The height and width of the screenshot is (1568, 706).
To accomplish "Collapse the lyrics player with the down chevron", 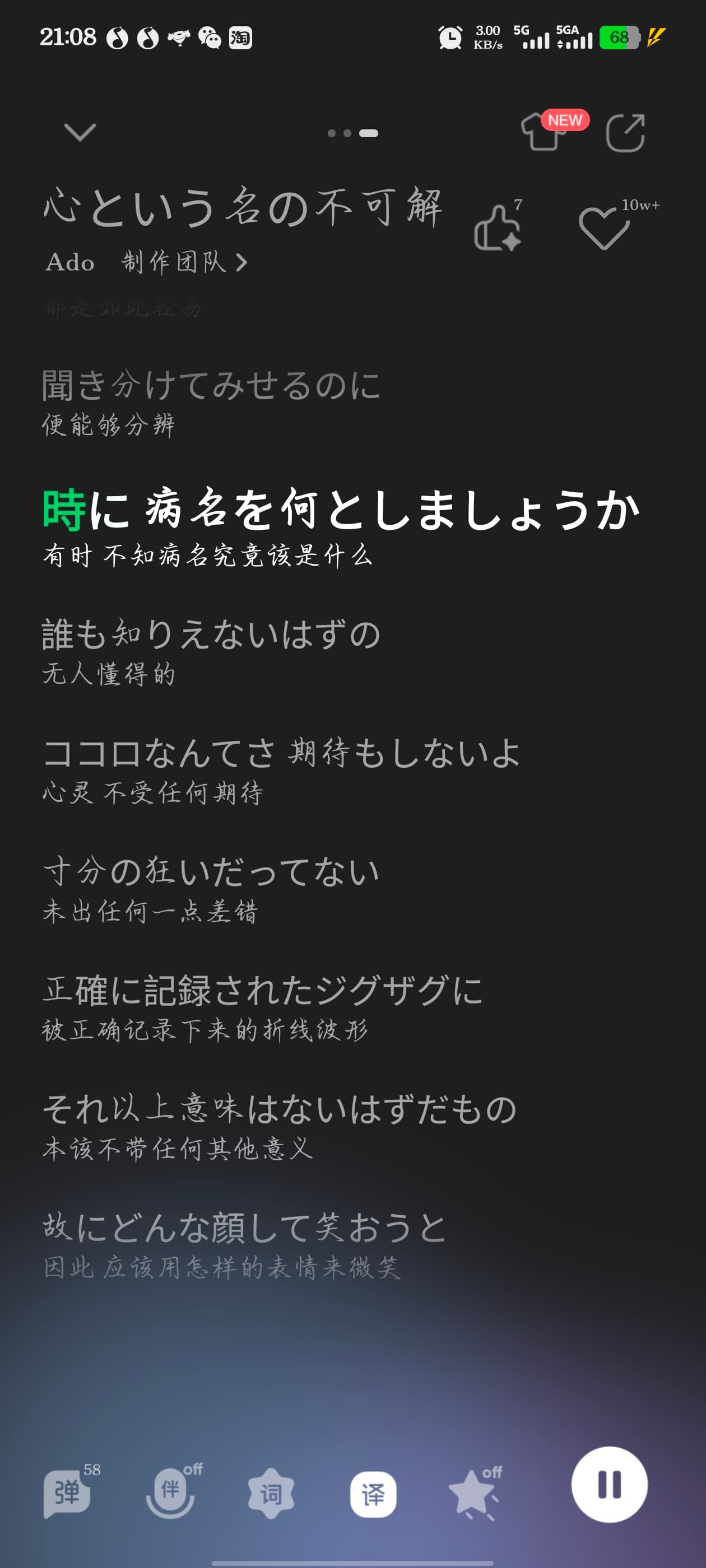I will (x=80, y=132).
